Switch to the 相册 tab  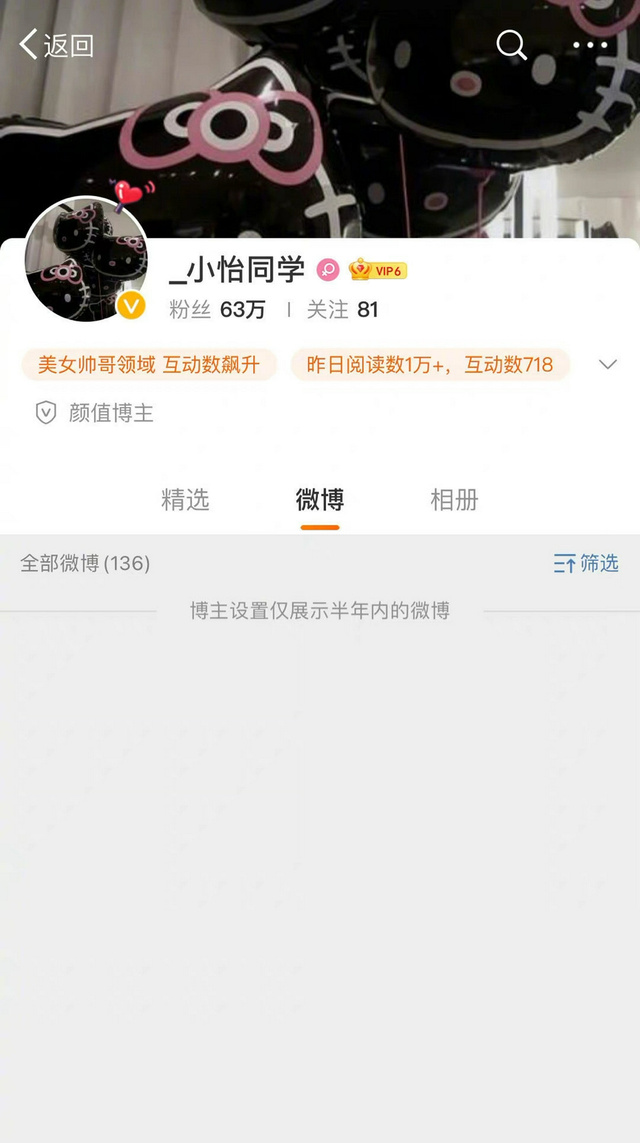click(454, 500)
